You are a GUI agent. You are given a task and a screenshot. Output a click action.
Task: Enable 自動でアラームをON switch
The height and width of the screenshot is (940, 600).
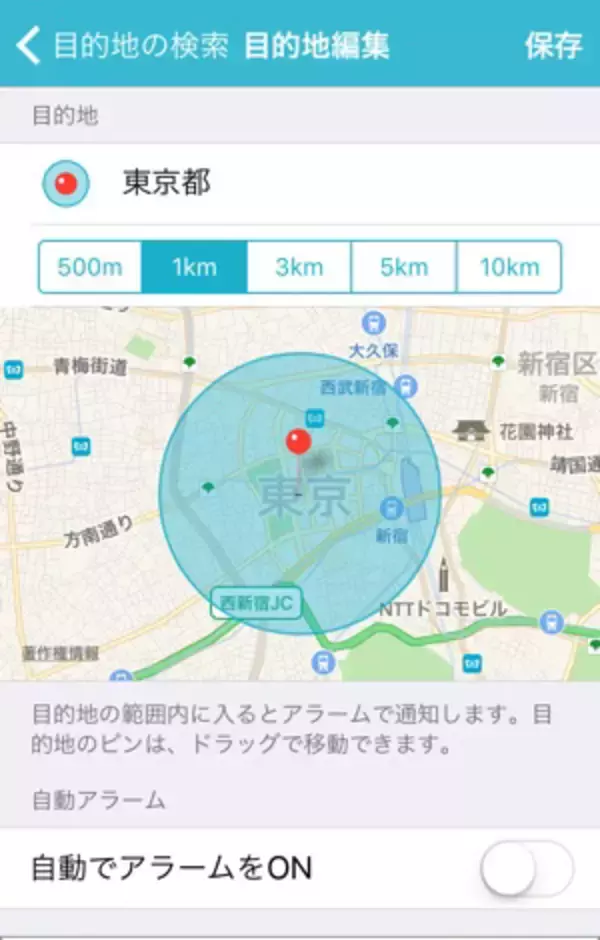pyautogui.click(x=526, y=868)
